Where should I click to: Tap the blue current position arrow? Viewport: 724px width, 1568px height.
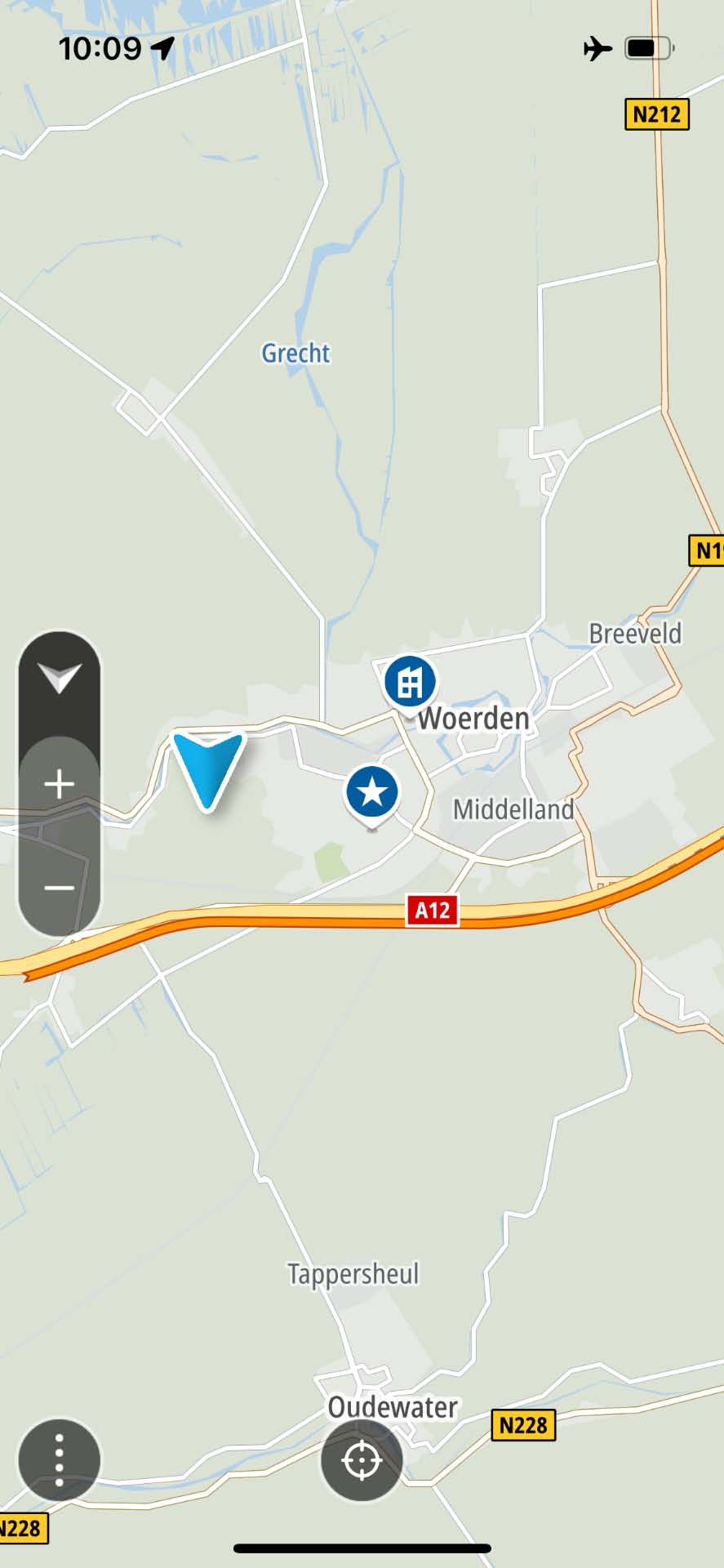click(x=209, y=768)
